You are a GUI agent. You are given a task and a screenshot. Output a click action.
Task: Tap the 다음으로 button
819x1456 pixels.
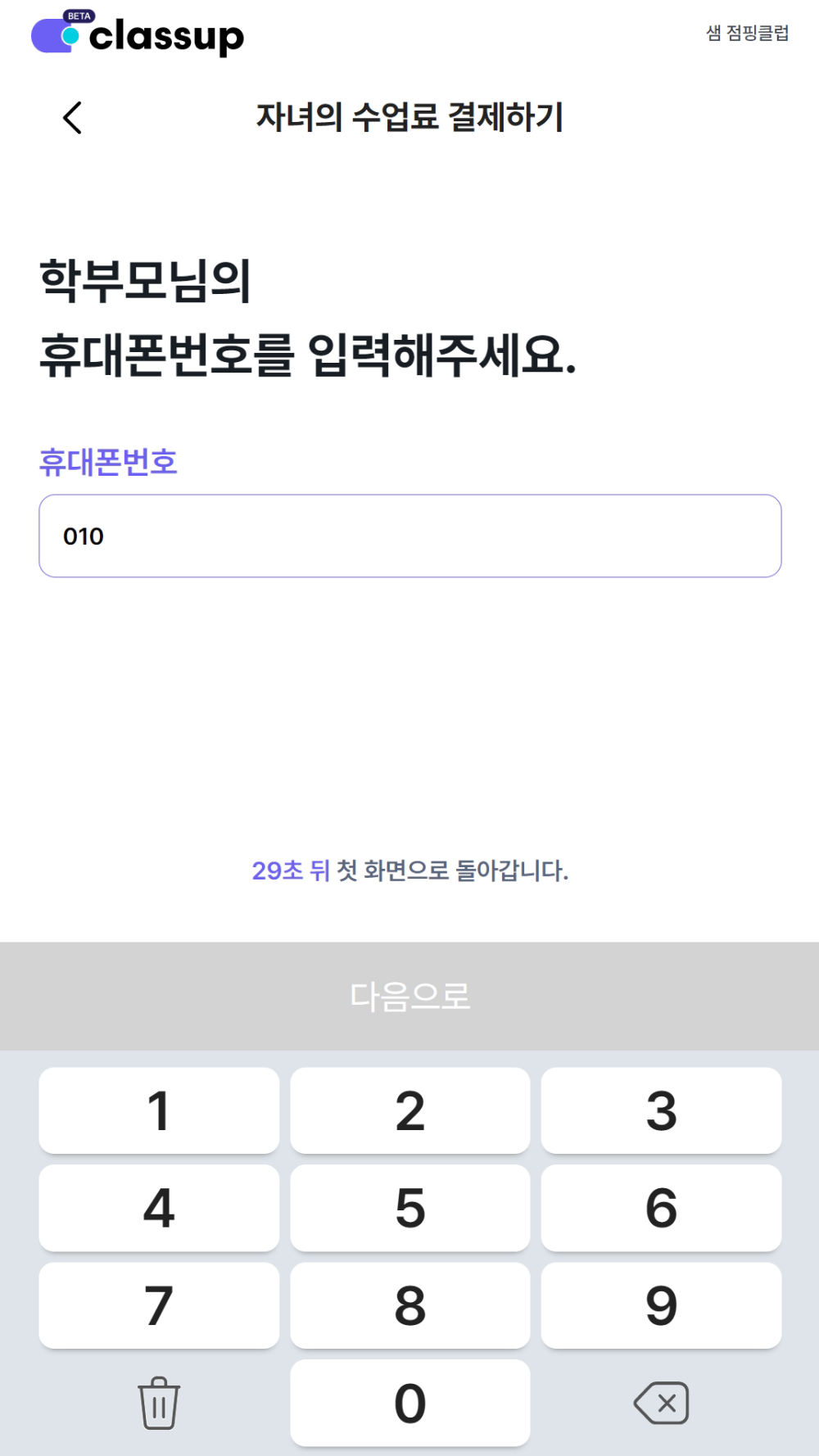point(409,996)
